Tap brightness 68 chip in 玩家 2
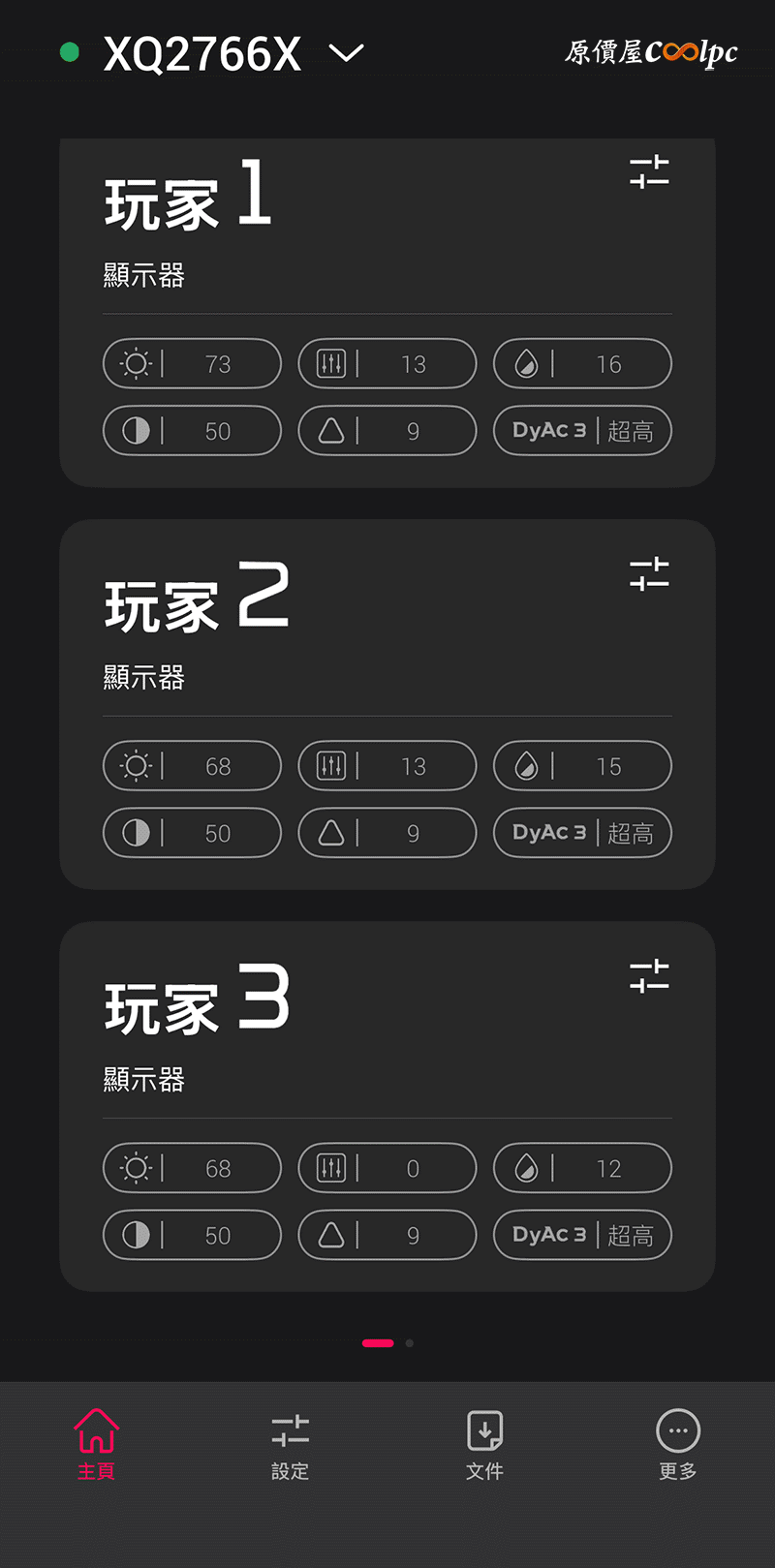Viewport: 775px width, 1568px height. [x=192, y=766]
